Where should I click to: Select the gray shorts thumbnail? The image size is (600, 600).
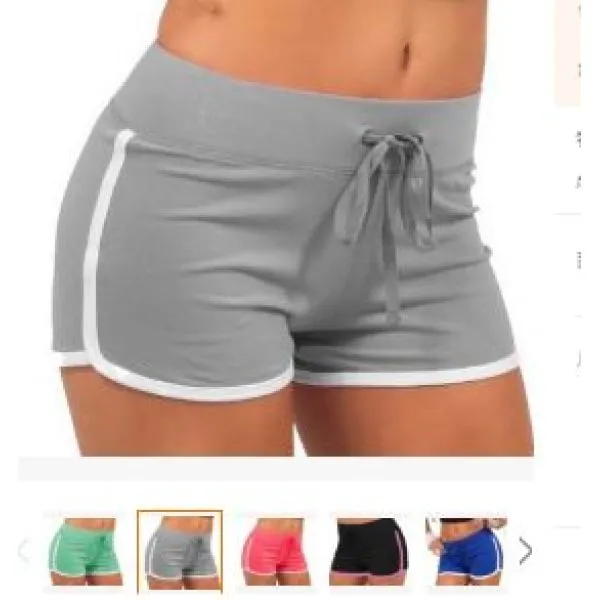tap(180, 549)
